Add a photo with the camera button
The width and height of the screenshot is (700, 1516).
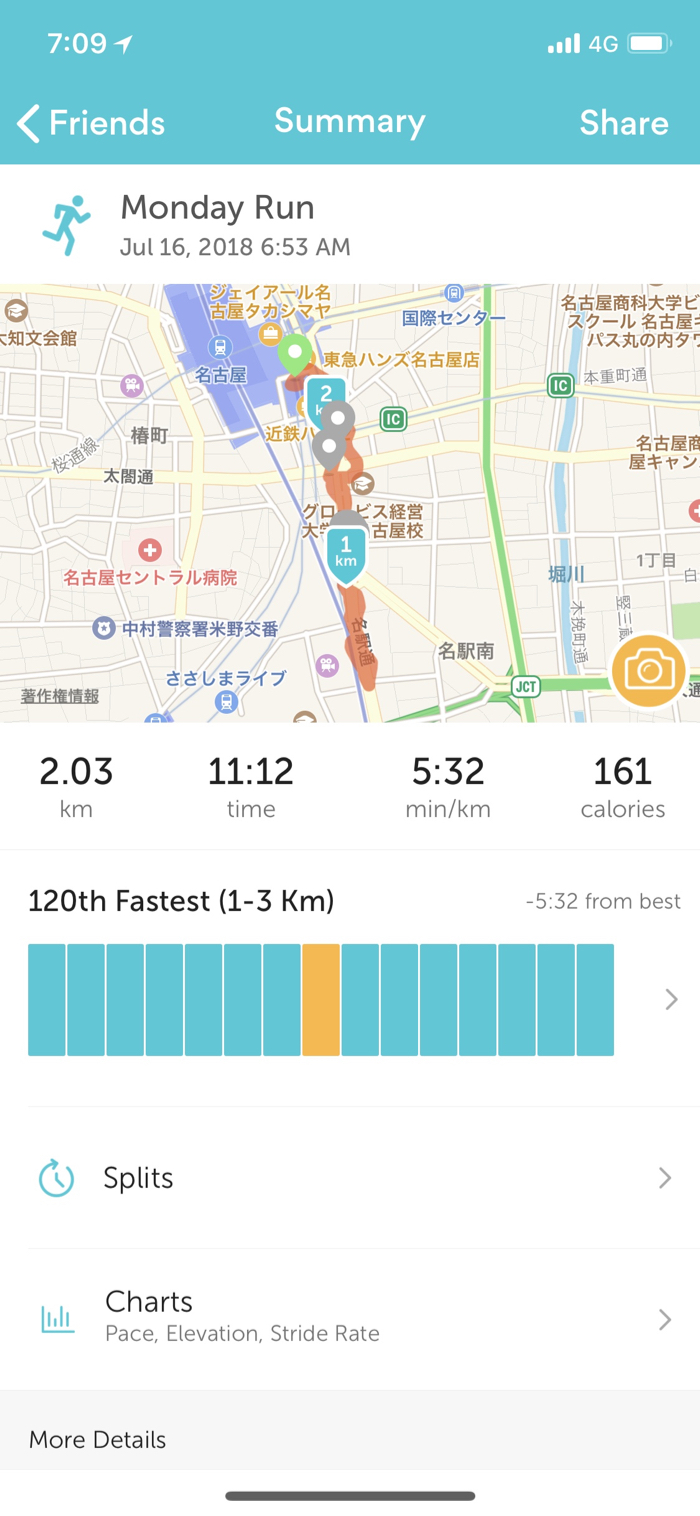[x=649, y=670]
